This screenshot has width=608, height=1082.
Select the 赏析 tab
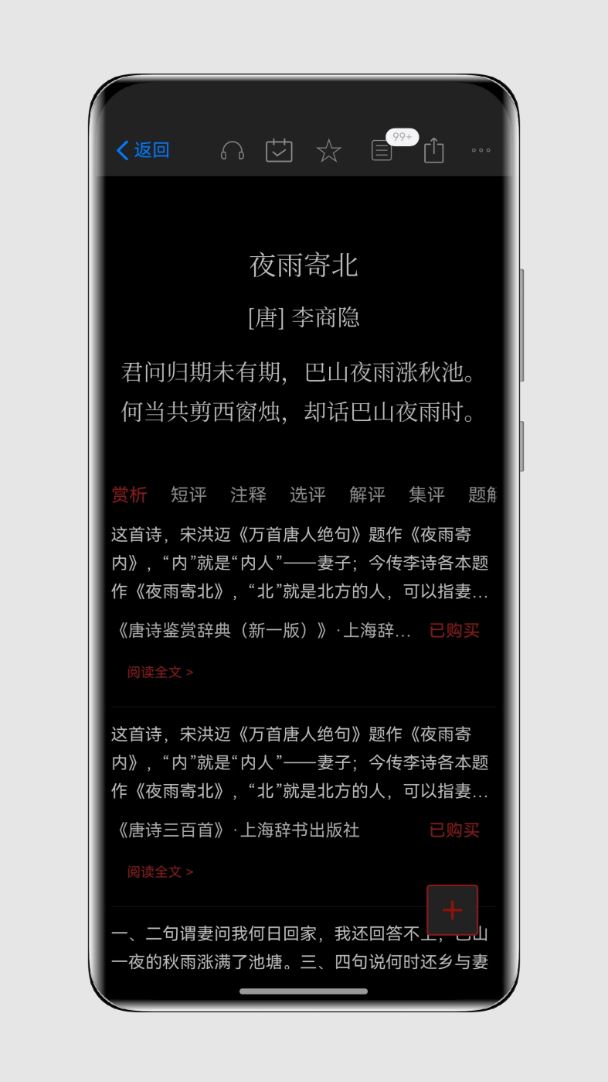point(129,494)
